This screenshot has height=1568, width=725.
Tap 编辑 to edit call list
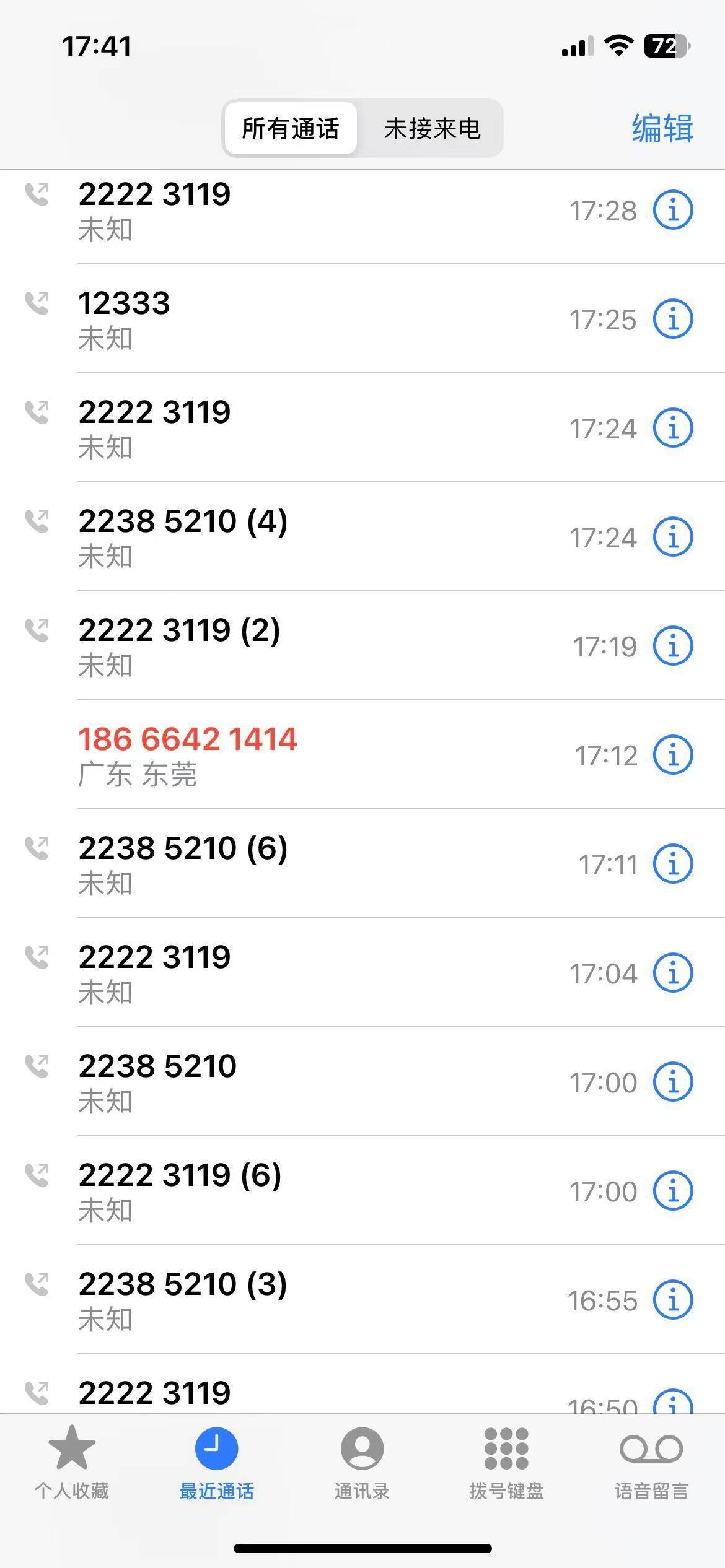(x=662, y=128)
